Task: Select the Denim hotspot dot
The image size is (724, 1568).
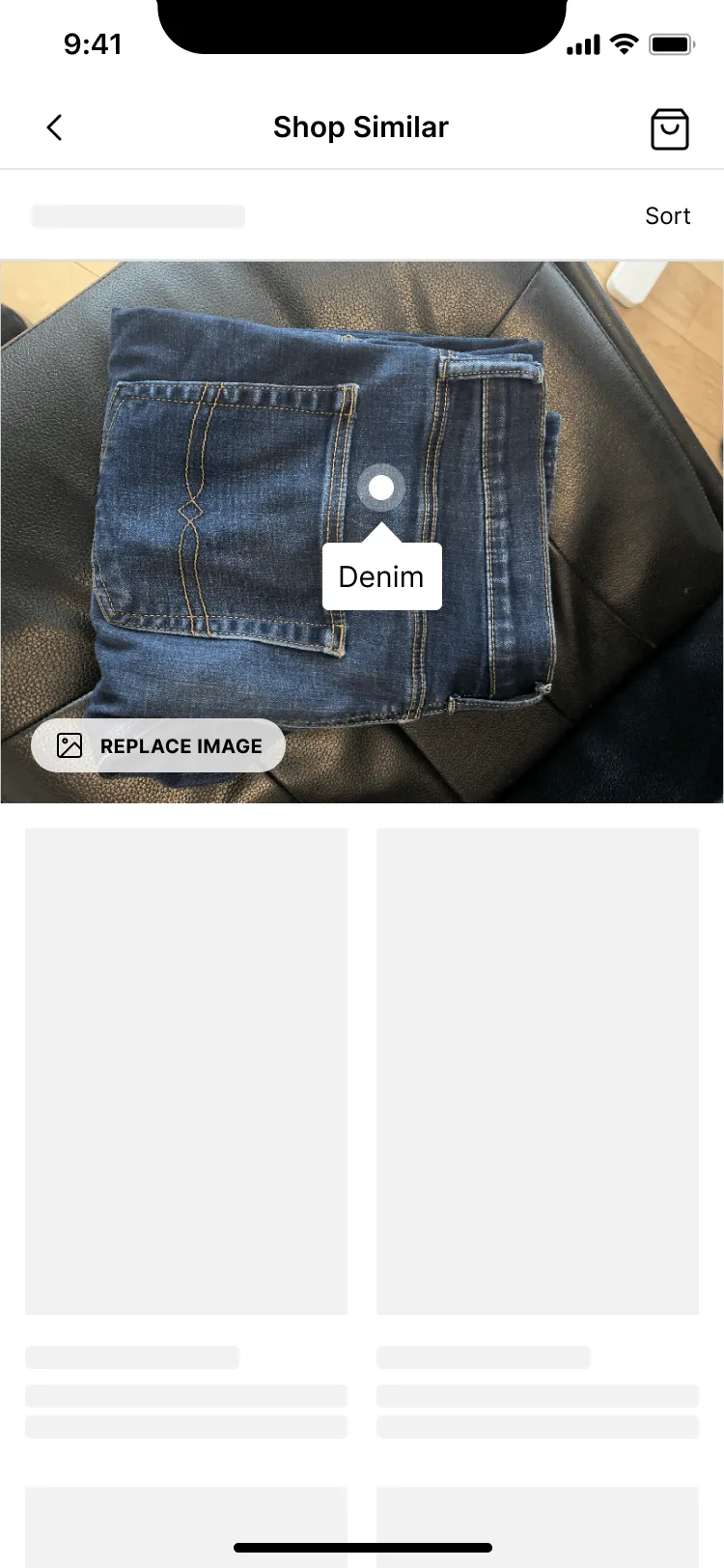Action: coord(381,488)
